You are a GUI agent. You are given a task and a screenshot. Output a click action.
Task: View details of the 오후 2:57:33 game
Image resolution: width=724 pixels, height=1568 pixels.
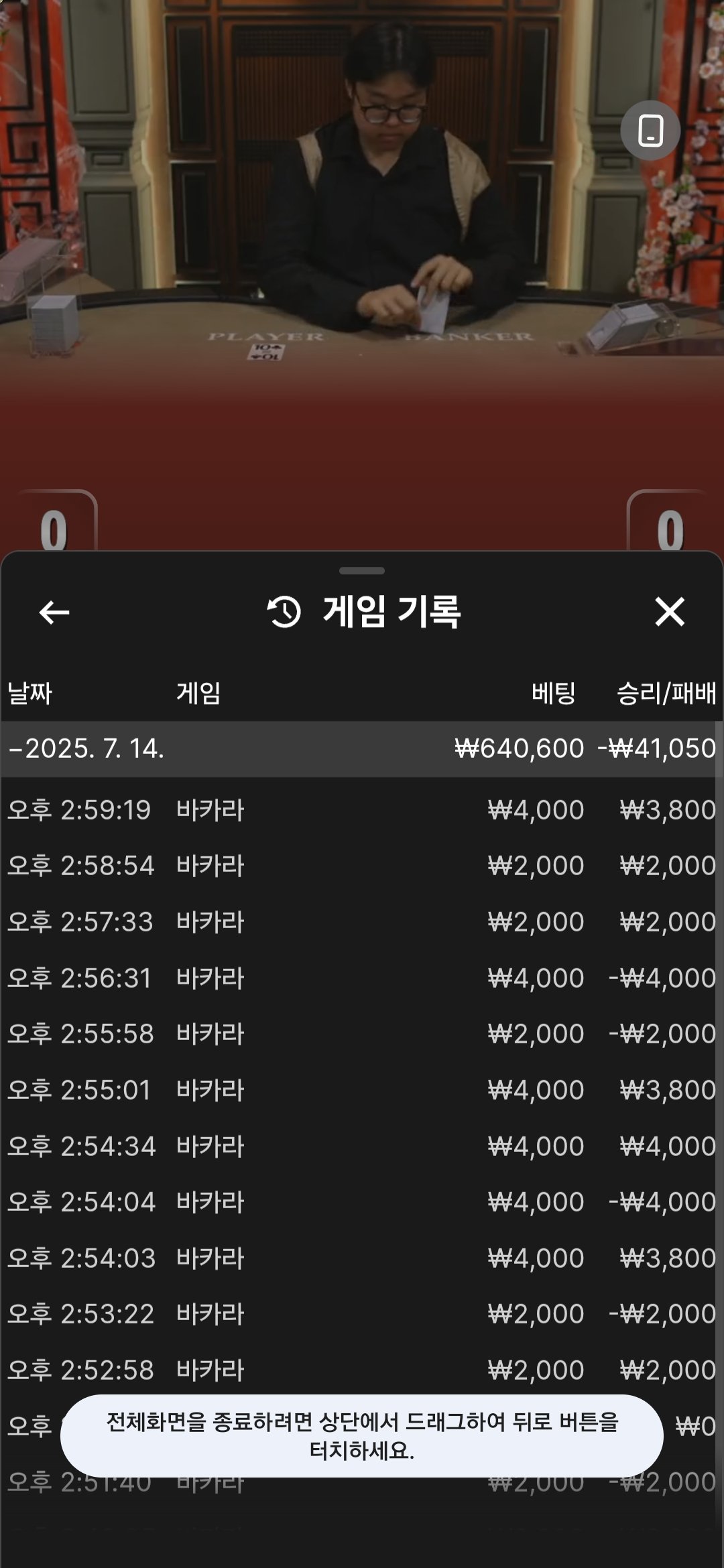(362, 922)
